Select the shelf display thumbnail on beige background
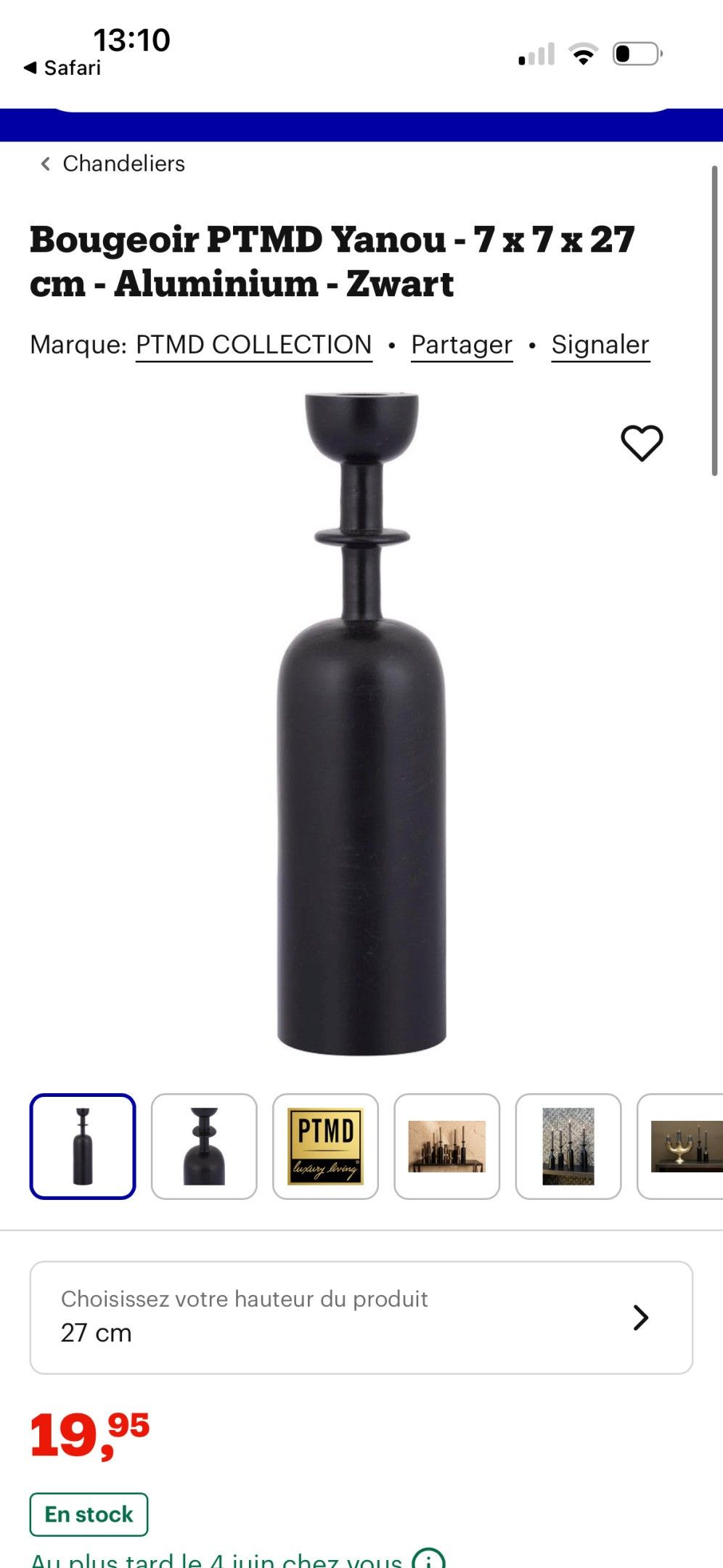This screenshot has height=1568, width=723. coord(446,1146)
